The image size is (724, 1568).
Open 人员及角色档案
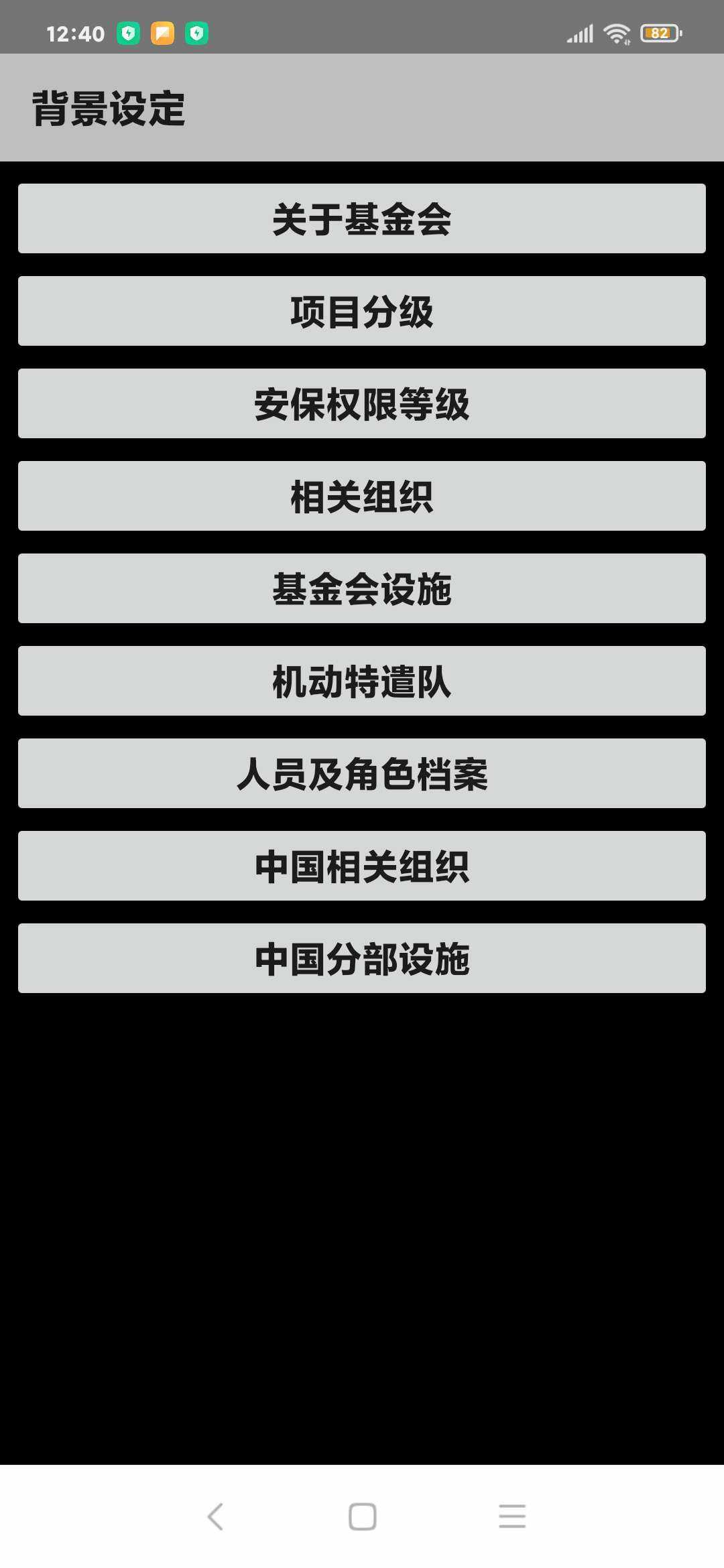[362, 773]
